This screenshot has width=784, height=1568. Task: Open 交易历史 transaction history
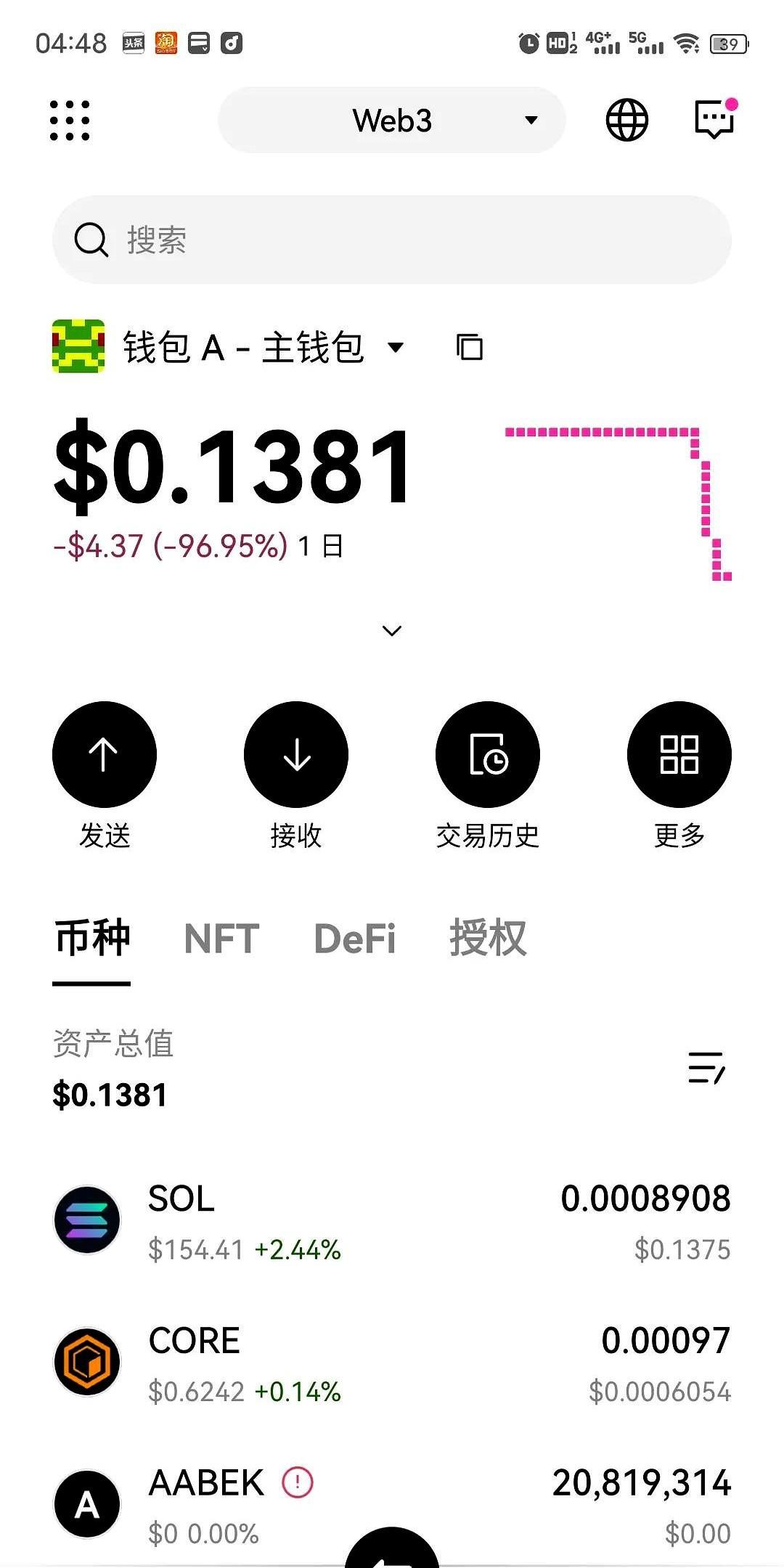coord(488,776)
